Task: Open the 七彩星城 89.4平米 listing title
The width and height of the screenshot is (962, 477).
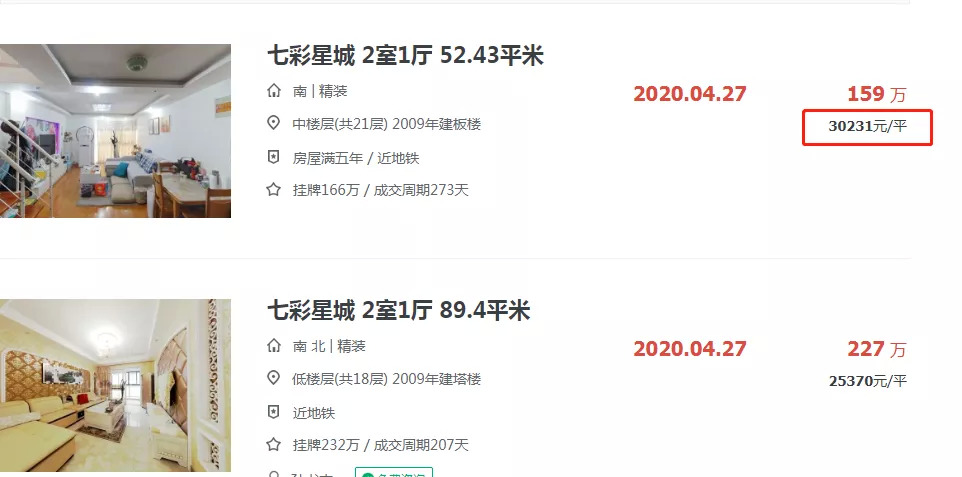Action: [398, 311]
